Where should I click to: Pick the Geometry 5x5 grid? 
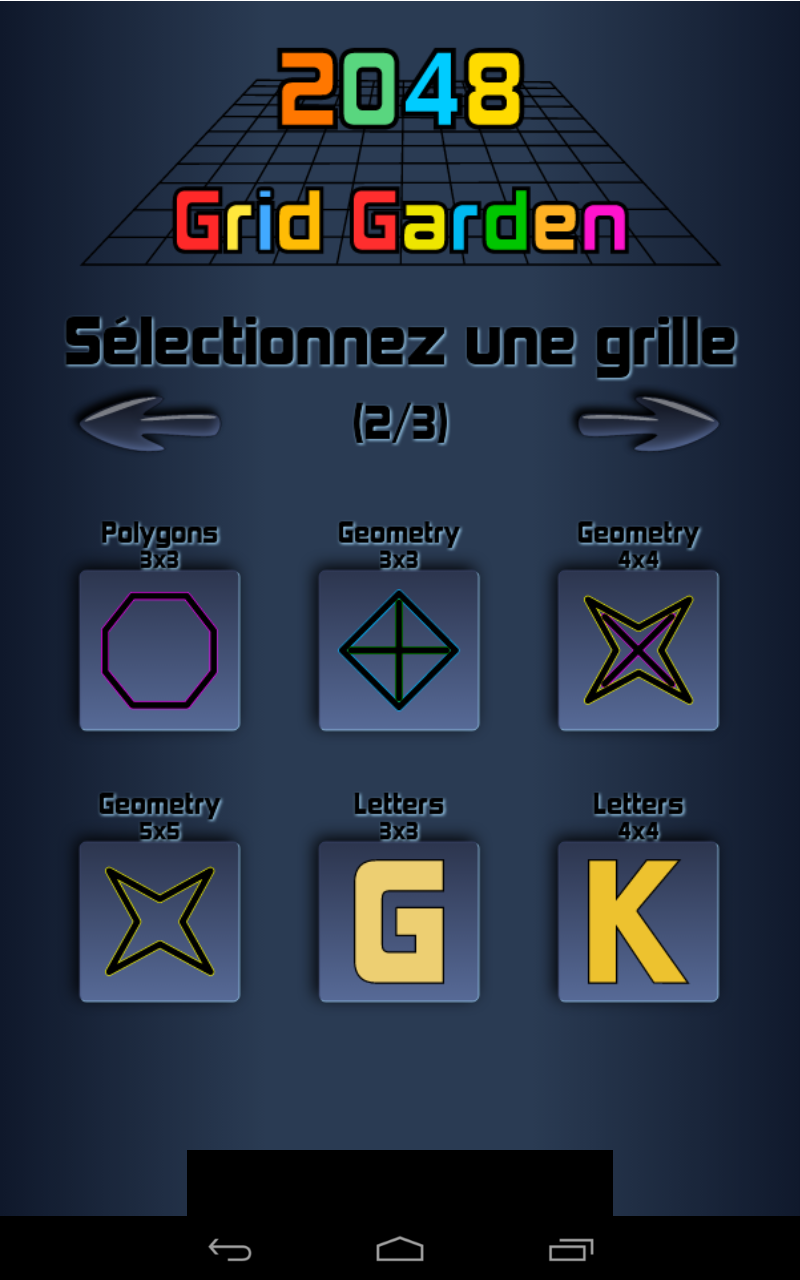(159, 921)
